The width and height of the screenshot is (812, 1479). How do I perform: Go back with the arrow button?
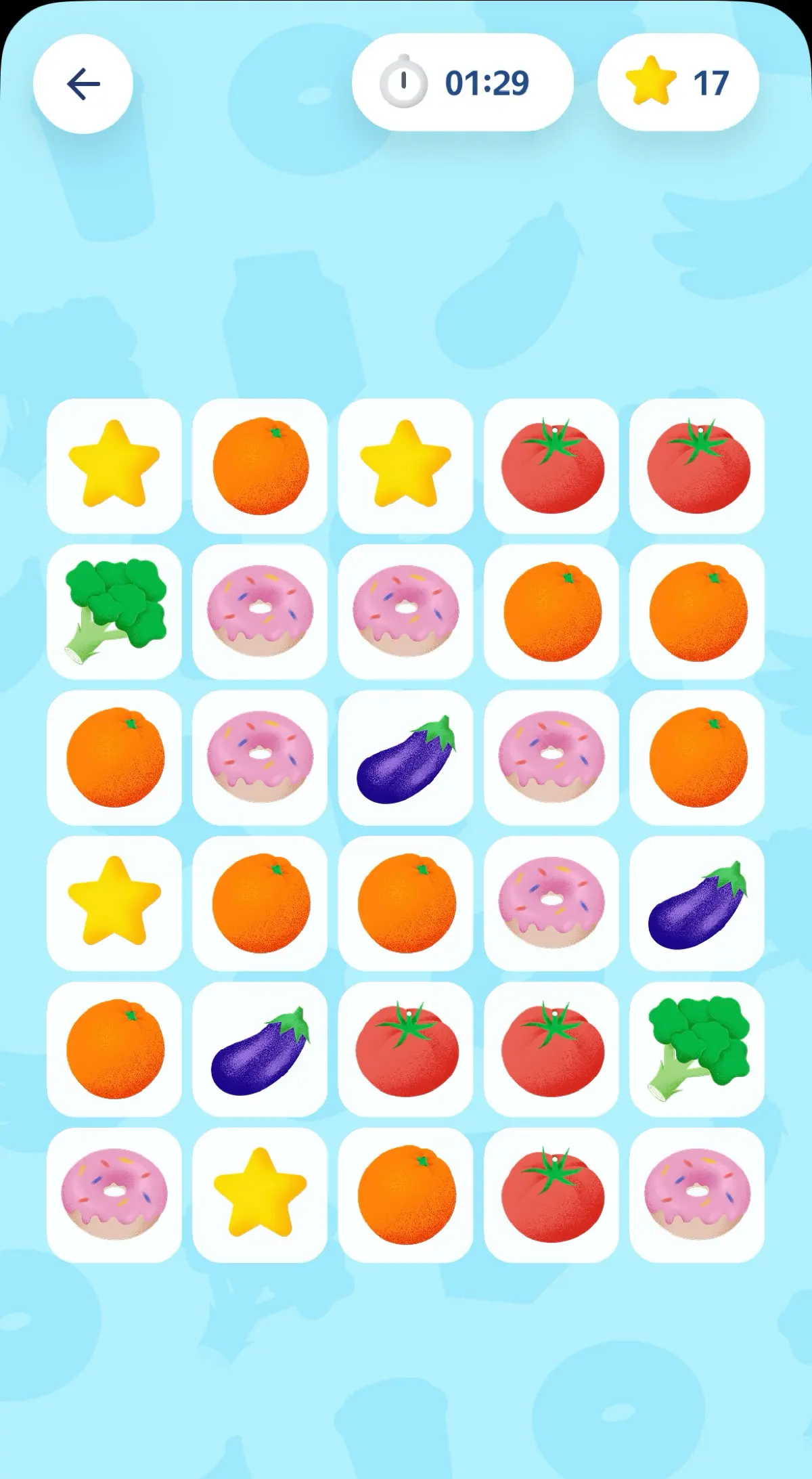click(83, 84)
